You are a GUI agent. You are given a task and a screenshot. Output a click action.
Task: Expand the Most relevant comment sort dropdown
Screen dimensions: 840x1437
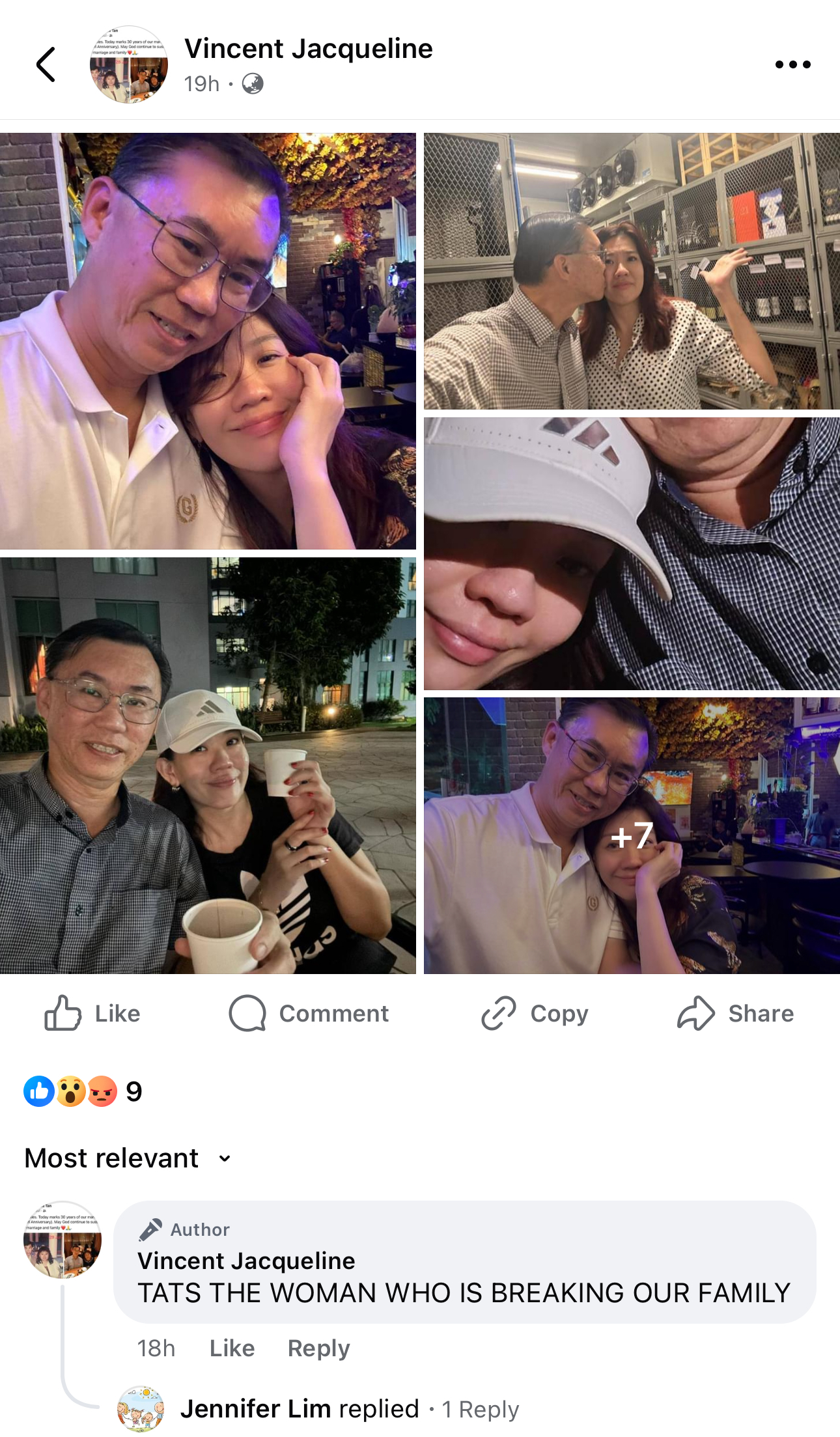click(128, 1158)
